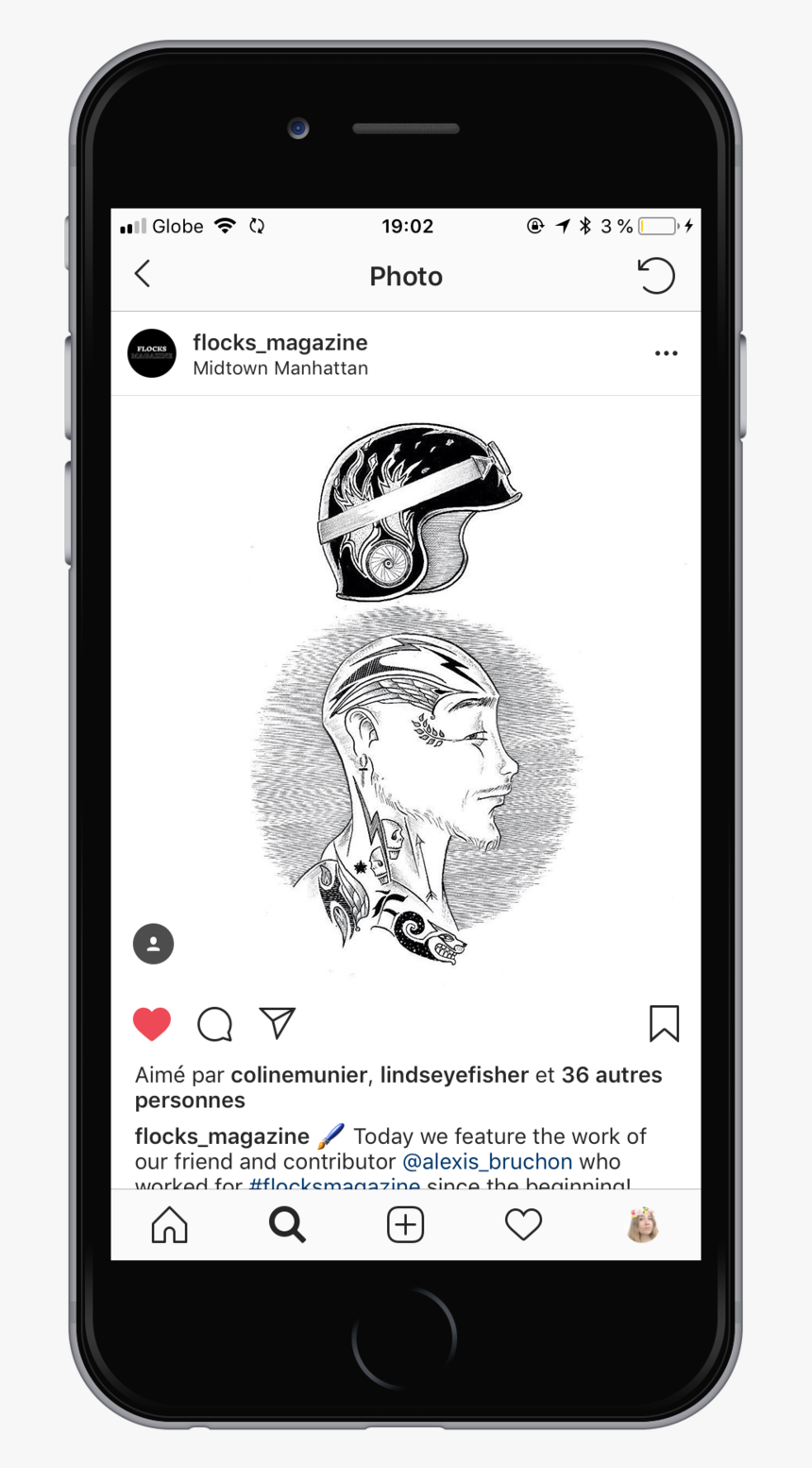The image size is (812, 1468).
Task: Save the post with the bookmark icon
Action: 664,1023
